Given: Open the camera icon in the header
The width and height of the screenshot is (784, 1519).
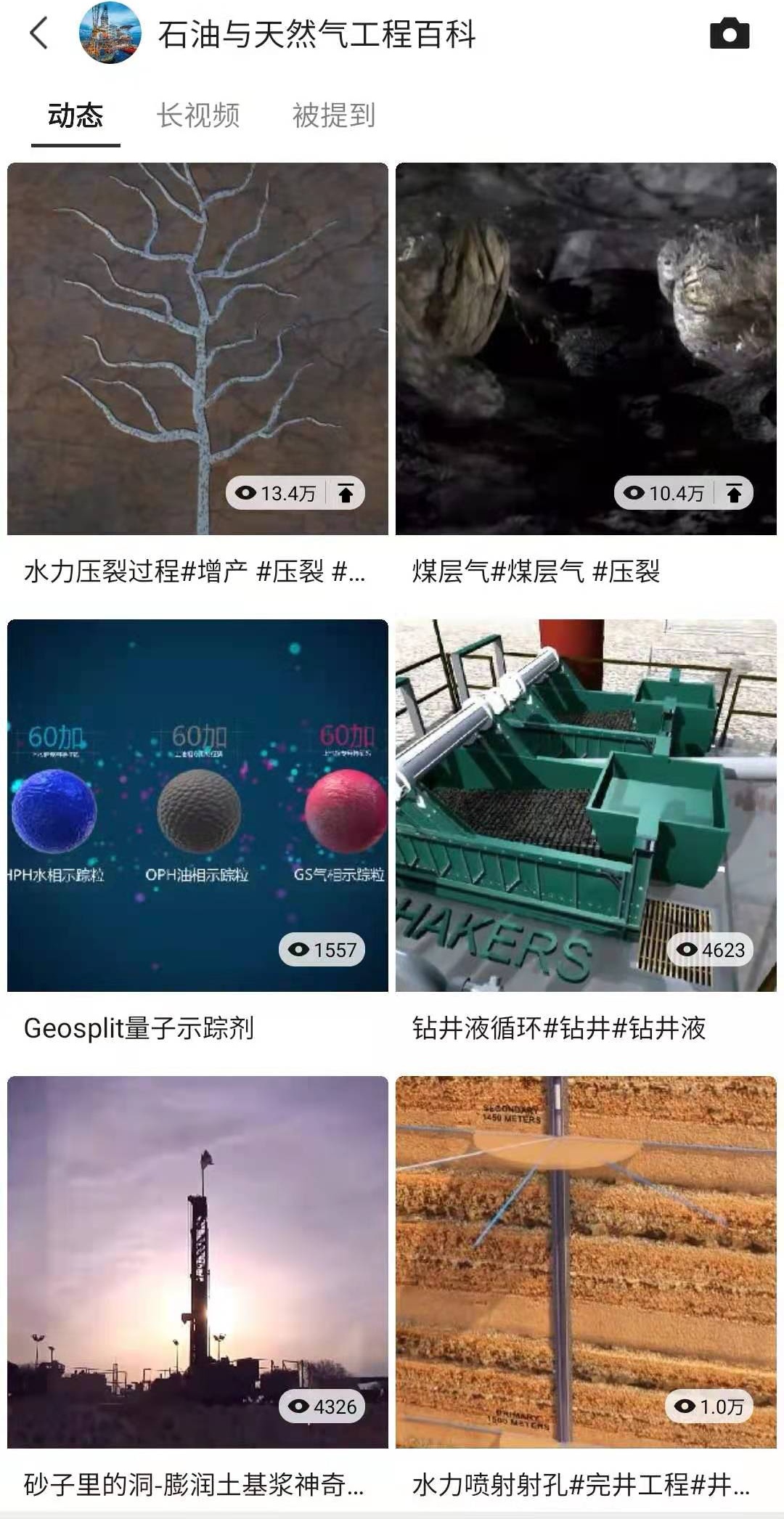Looking at the screenshot, I should pos(729,33).
